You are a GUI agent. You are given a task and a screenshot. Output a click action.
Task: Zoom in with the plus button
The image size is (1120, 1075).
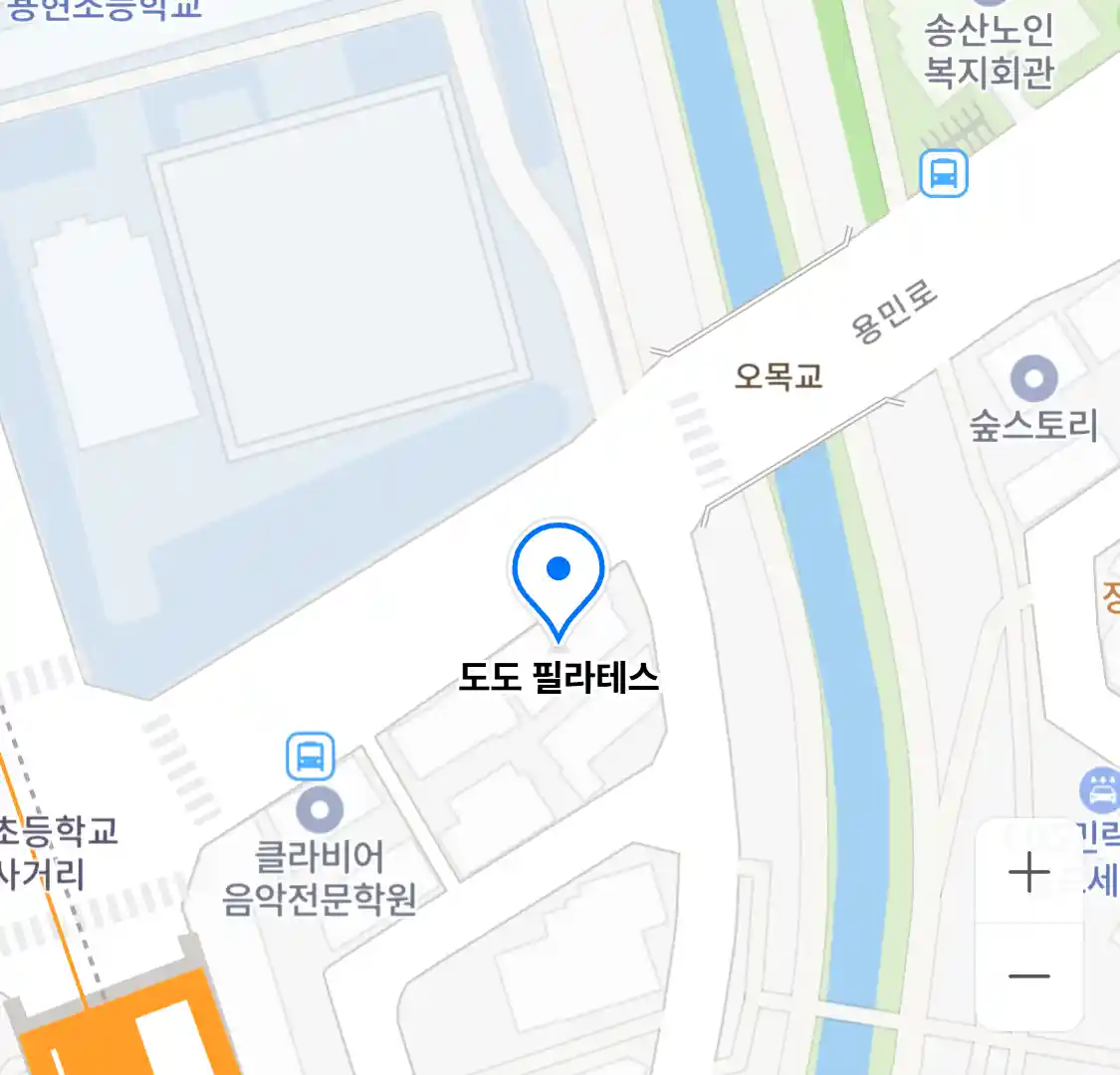[x=1028, y=874]
